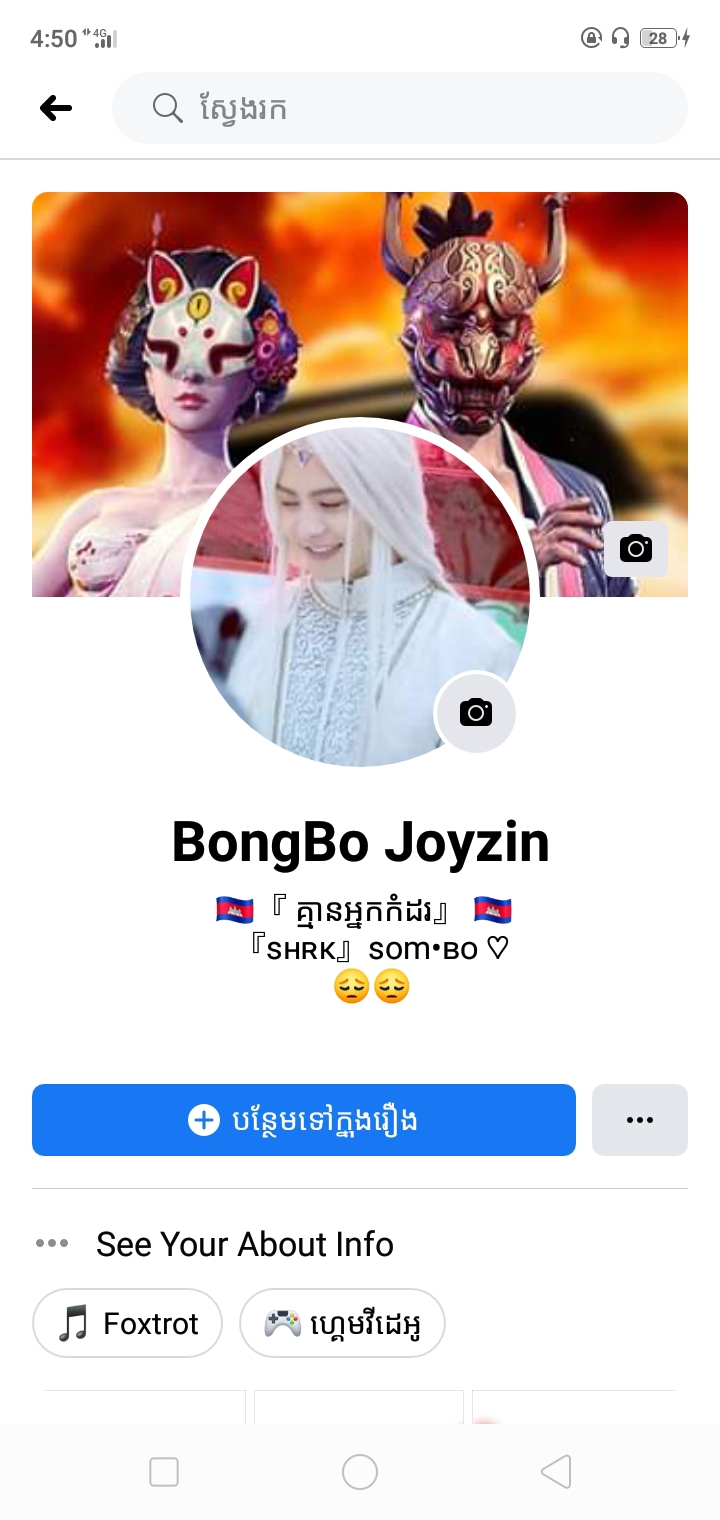Open the search field at the top

(400, 108)
